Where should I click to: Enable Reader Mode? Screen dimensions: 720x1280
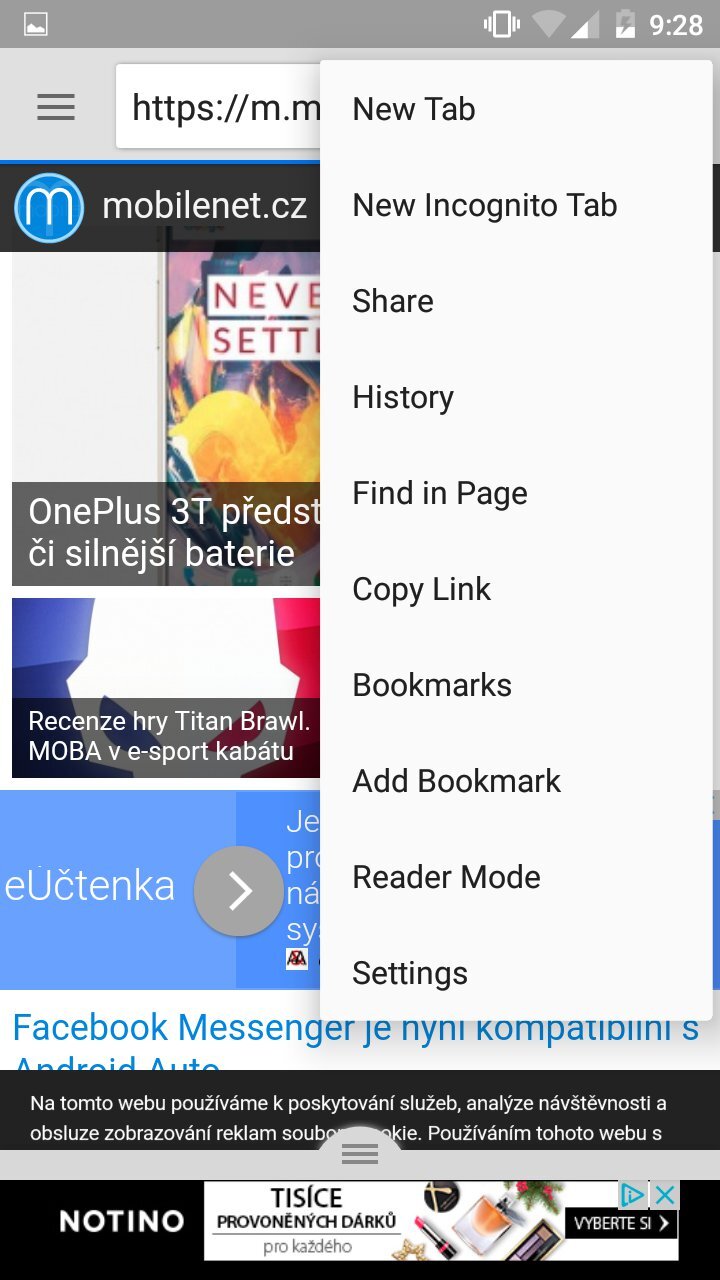[447, 877]
